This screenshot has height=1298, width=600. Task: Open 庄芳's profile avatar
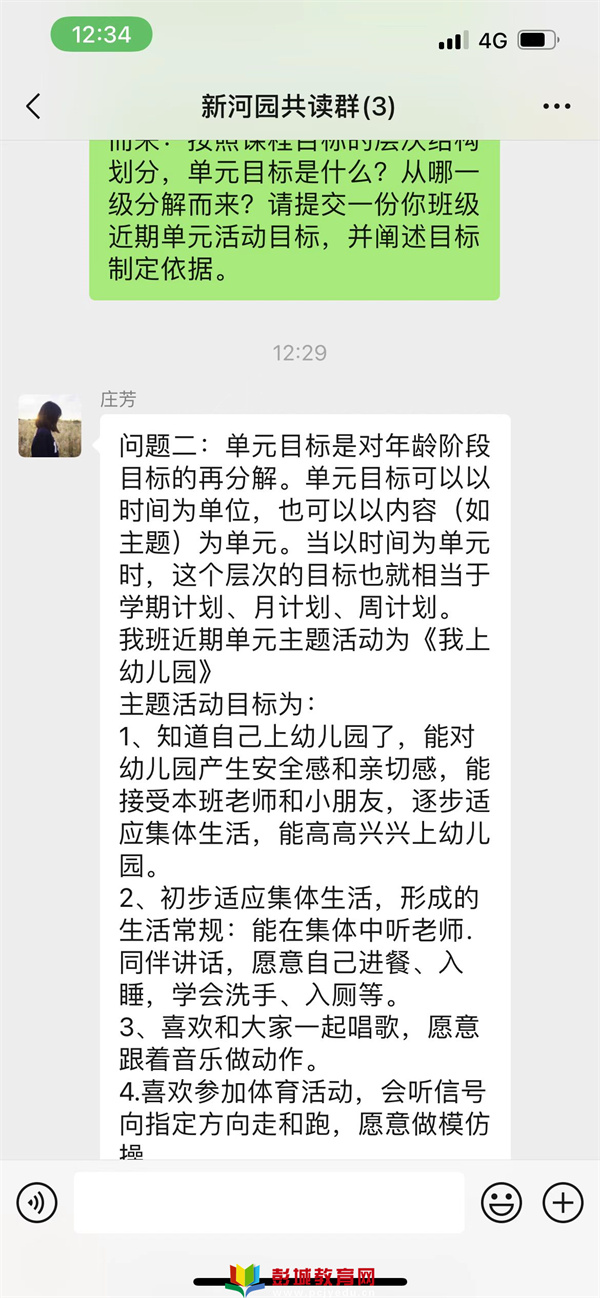coord(50,425)
